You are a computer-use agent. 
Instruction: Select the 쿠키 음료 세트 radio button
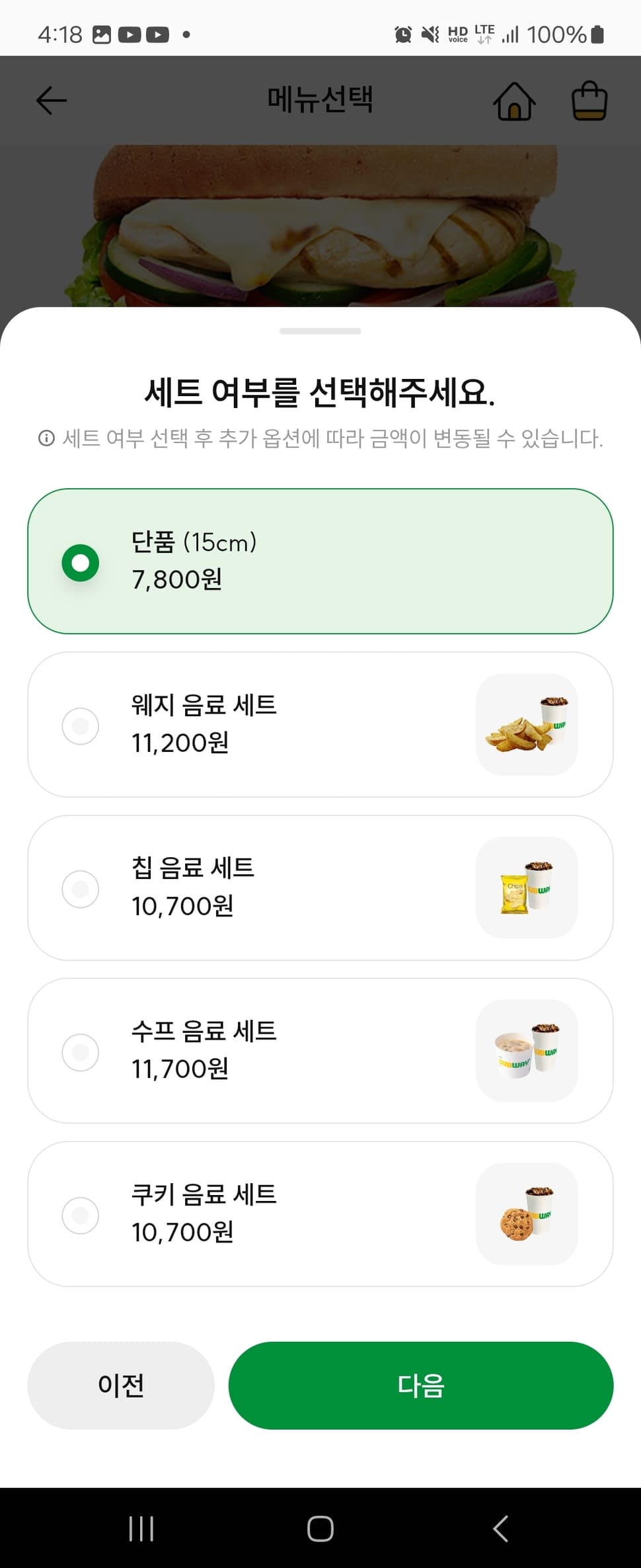tap(80, 1216)
